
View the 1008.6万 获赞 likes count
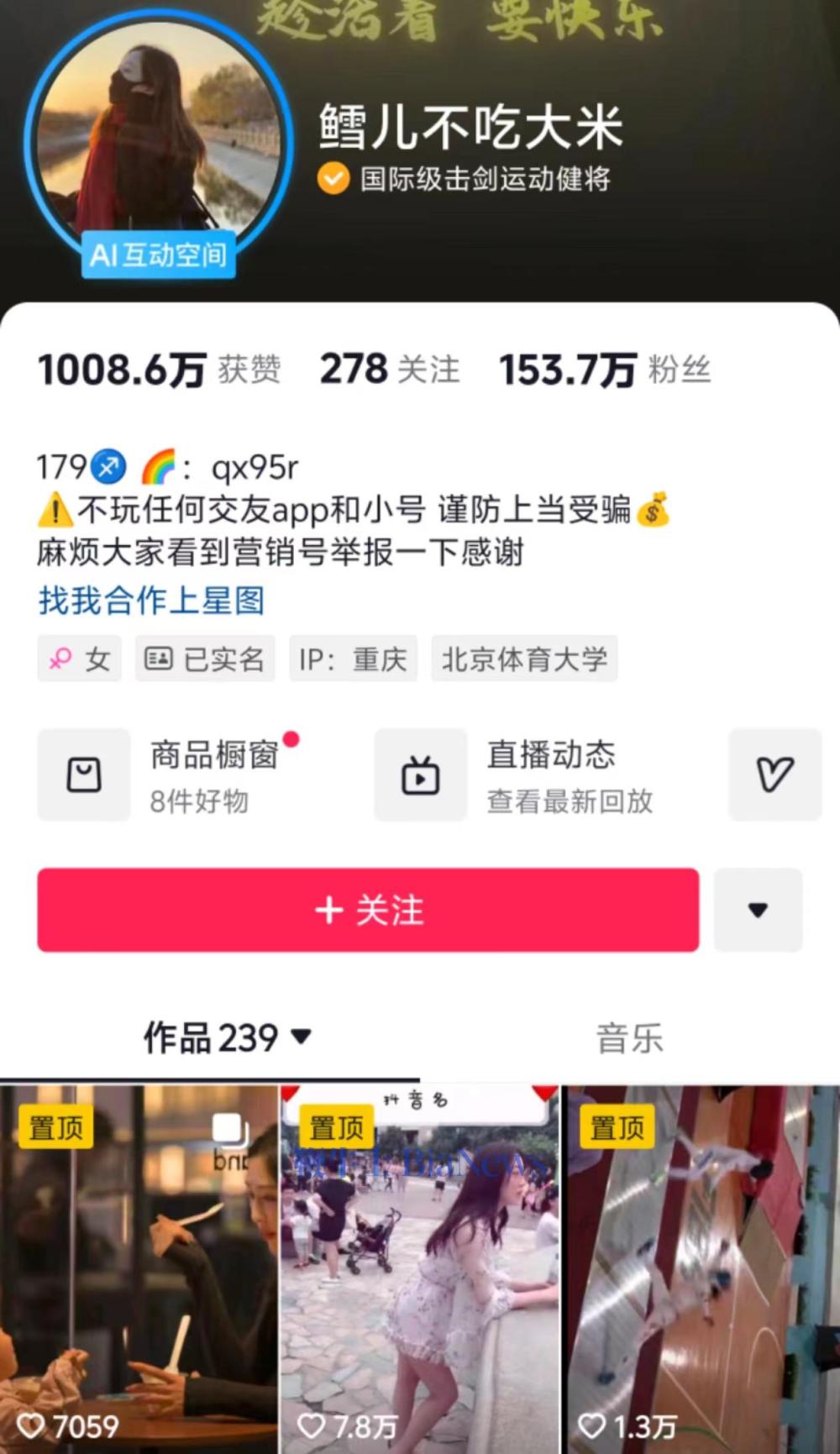click(x=160, y=370)
